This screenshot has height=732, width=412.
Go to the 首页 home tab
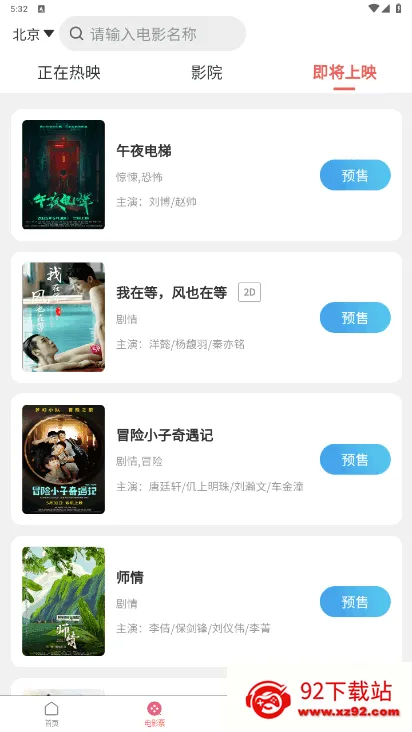[x=51, y=714]
